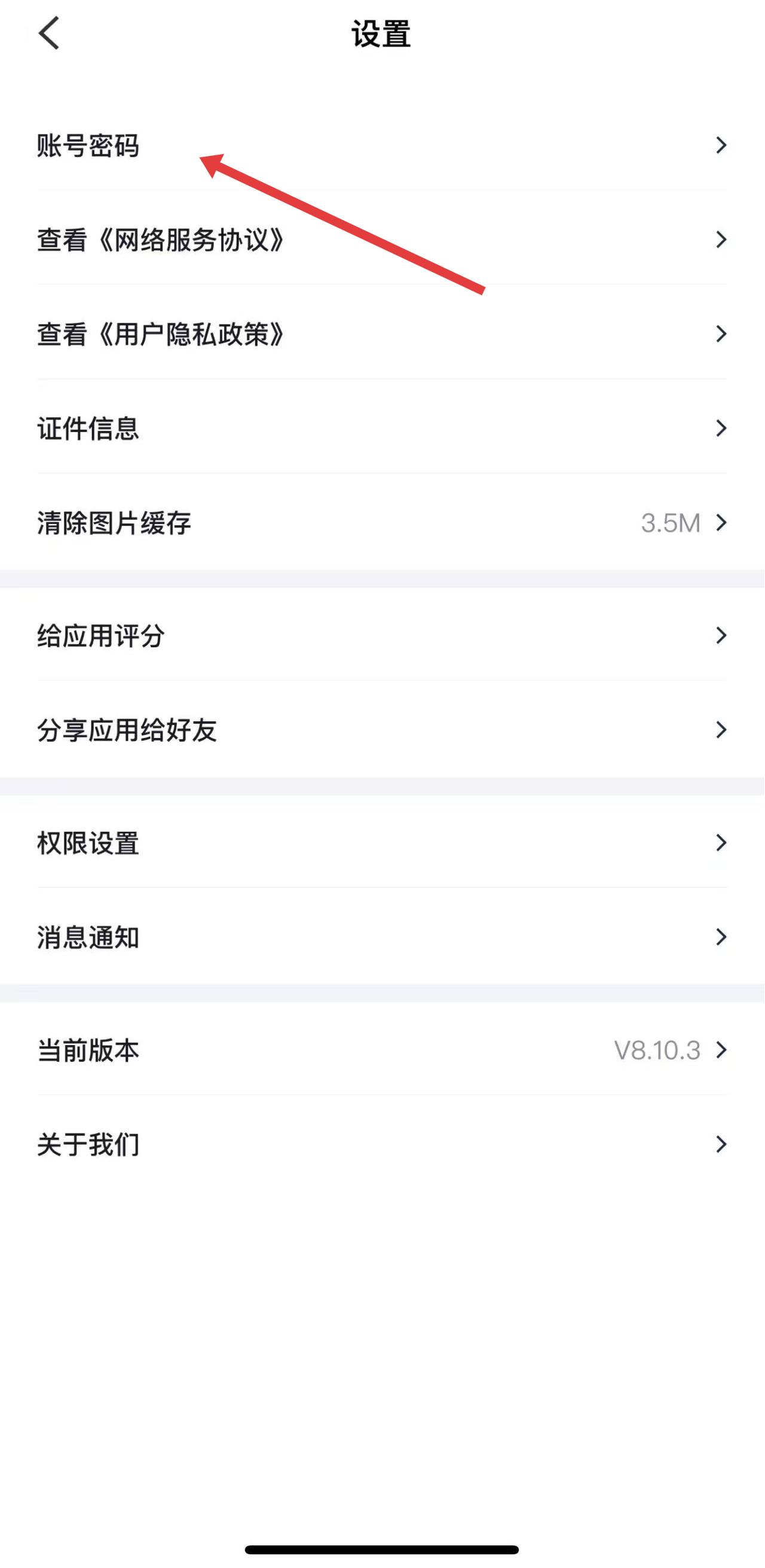Go back from the 设置 page
765x1568 pixels.
tap(49, 33)
